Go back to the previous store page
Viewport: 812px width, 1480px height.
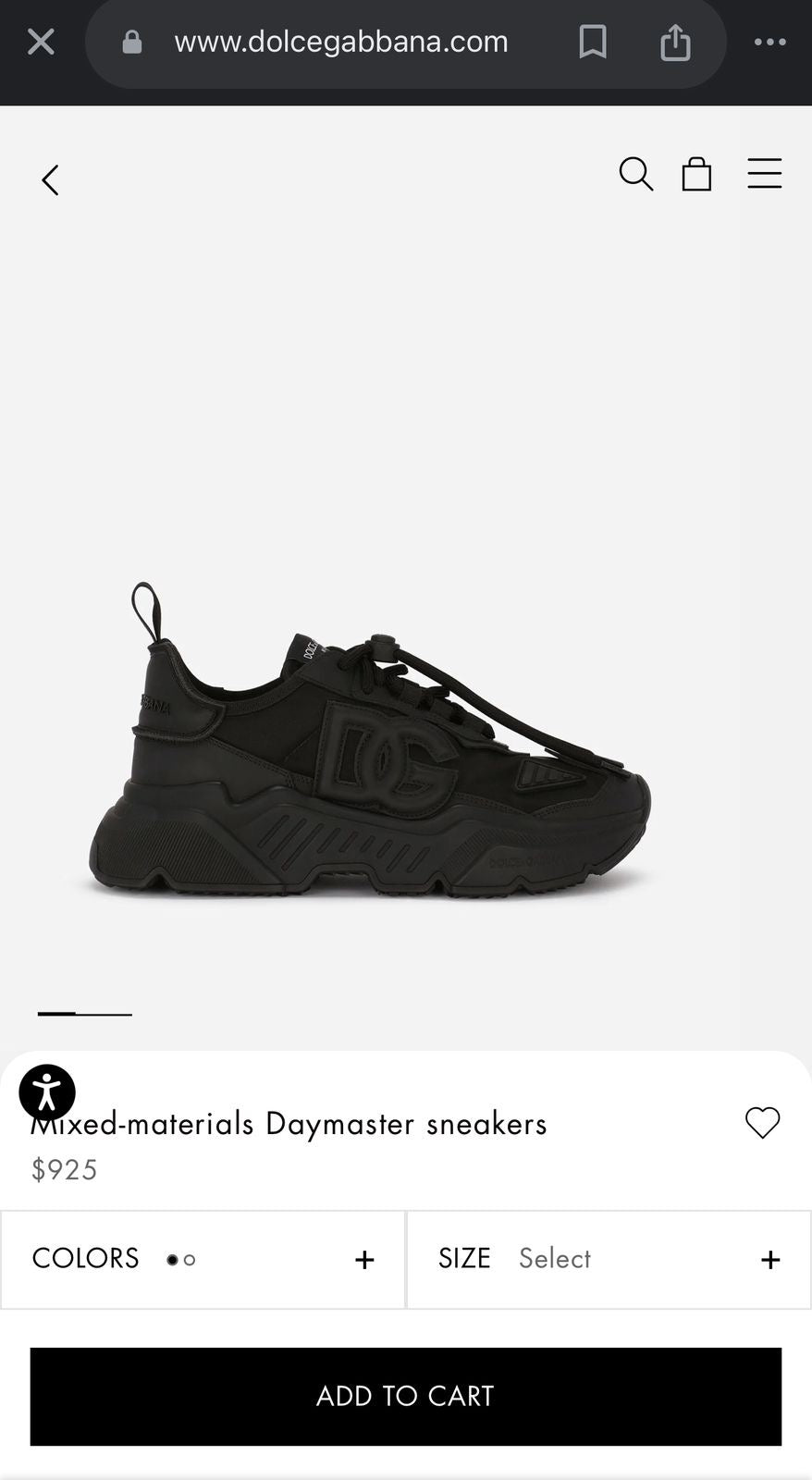point(50,180)
